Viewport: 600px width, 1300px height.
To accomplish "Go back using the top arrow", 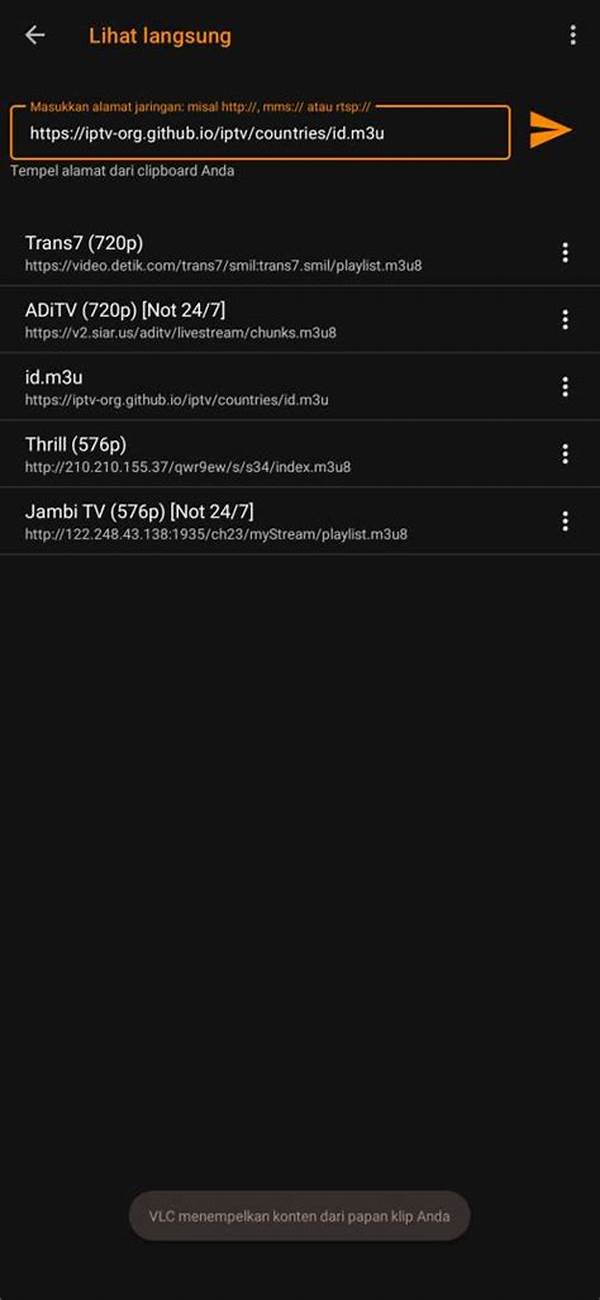I will tap(35, 36).
